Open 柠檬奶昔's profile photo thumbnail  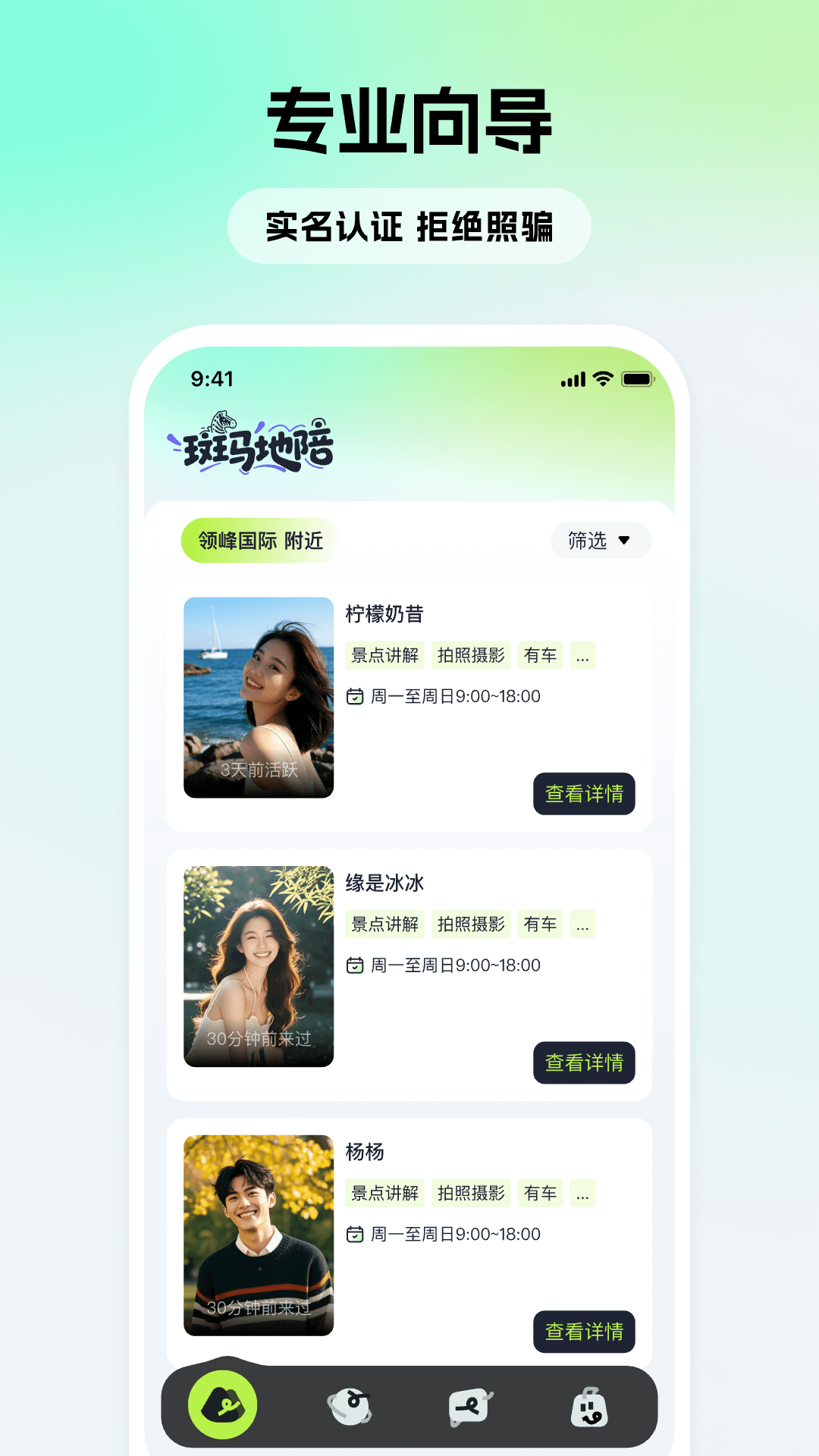tap(259, 696)
